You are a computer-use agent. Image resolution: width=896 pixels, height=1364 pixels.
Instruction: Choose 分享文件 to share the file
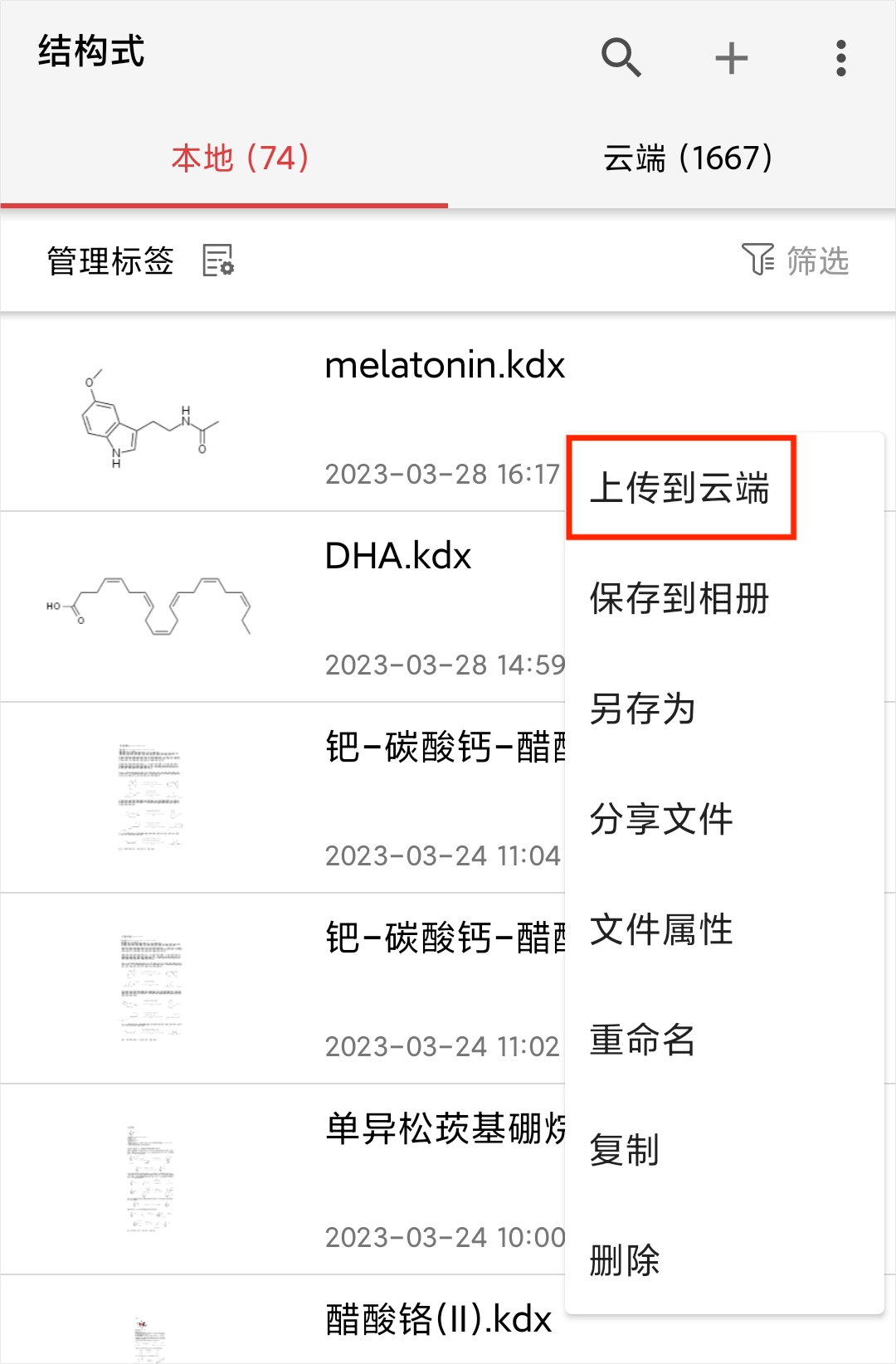tap(660, 820)
